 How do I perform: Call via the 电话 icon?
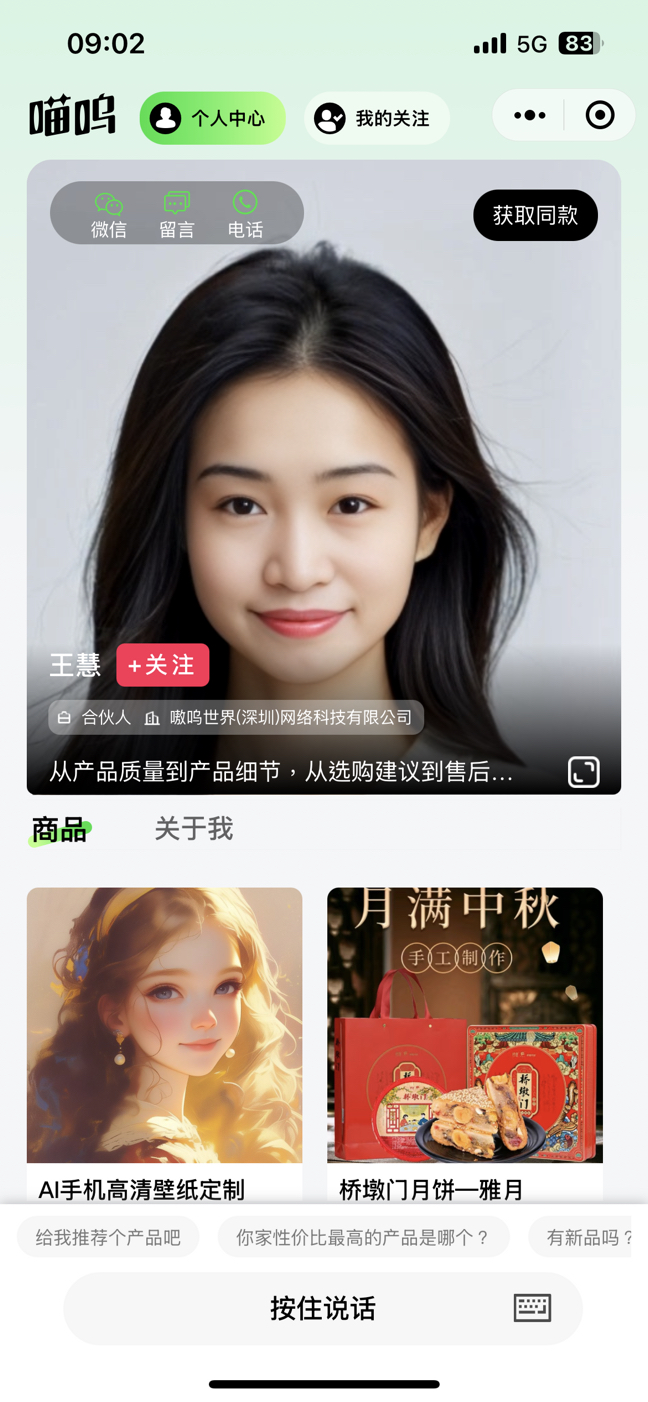(245, 214)
